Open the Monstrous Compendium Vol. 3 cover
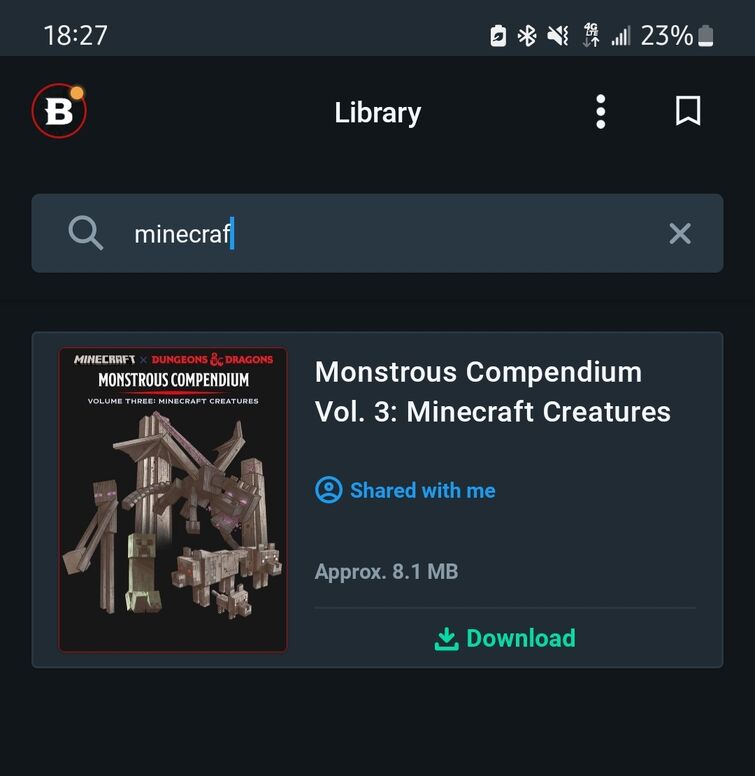Viewport: 755px width, 776px height. tap(173, 500)
